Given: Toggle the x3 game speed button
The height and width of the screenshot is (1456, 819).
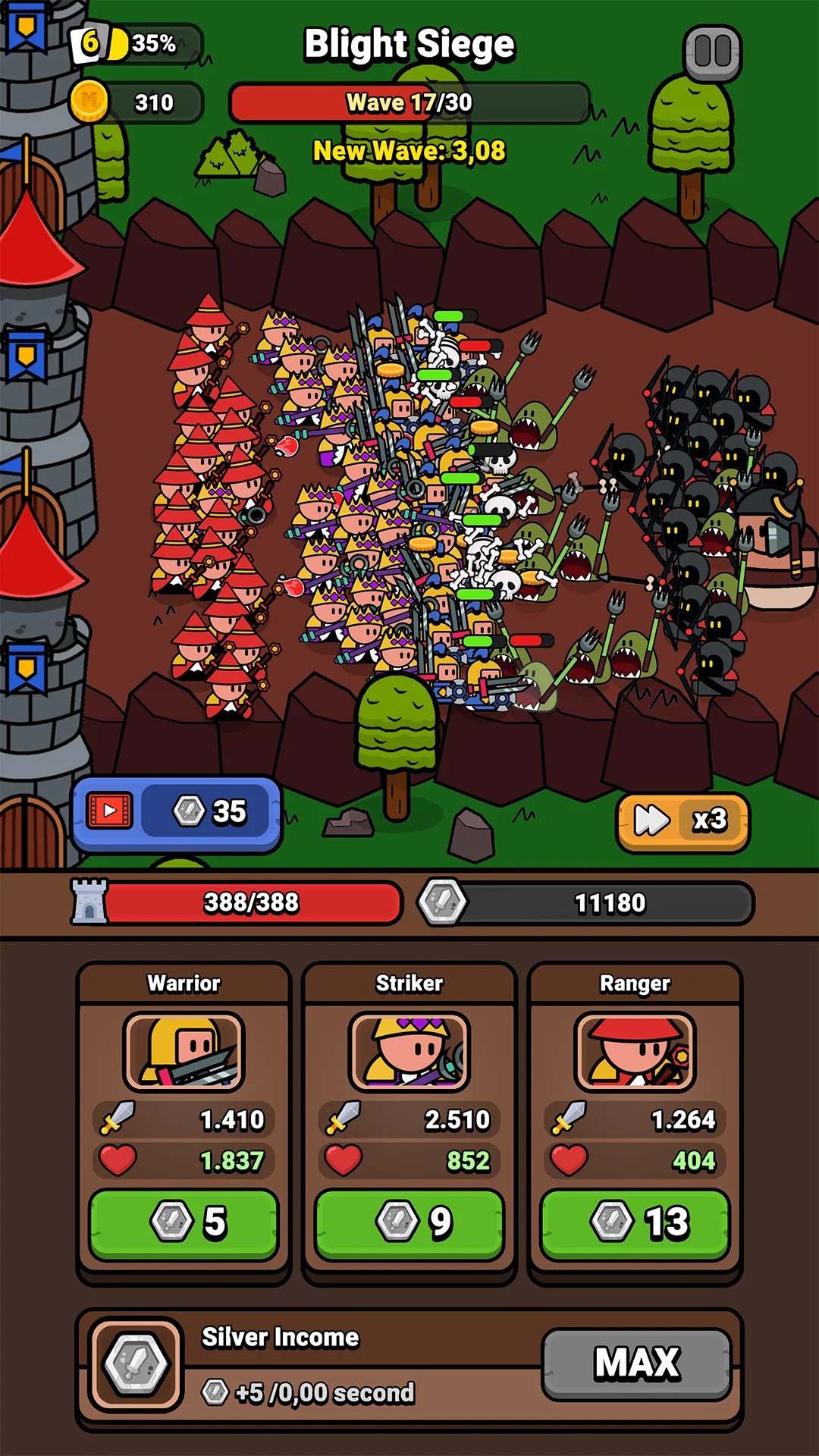Looking at the screenshot, I should (682, 821).
